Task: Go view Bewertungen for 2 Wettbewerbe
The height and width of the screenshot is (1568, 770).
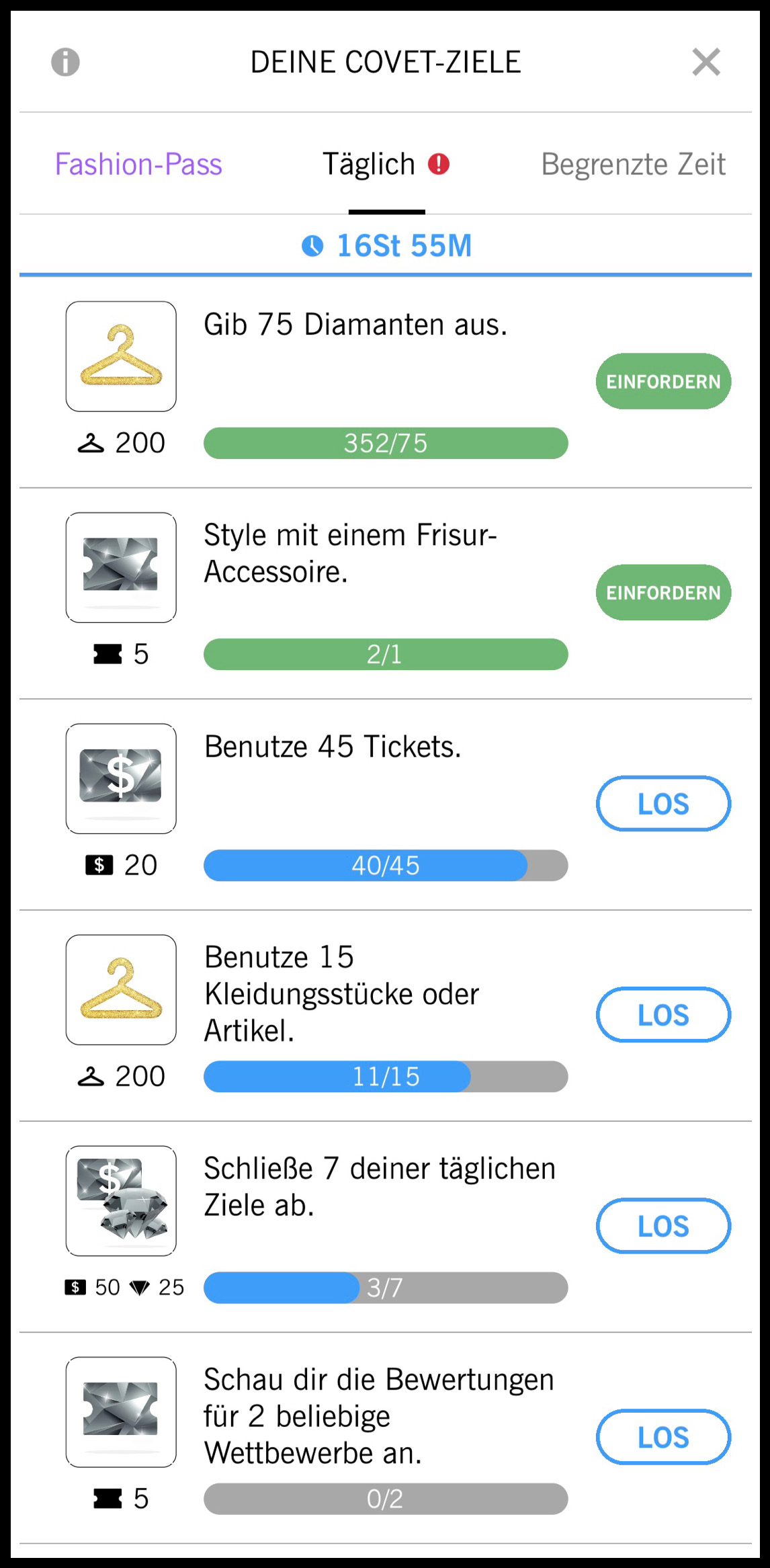Action: [x=663, y=1437]
